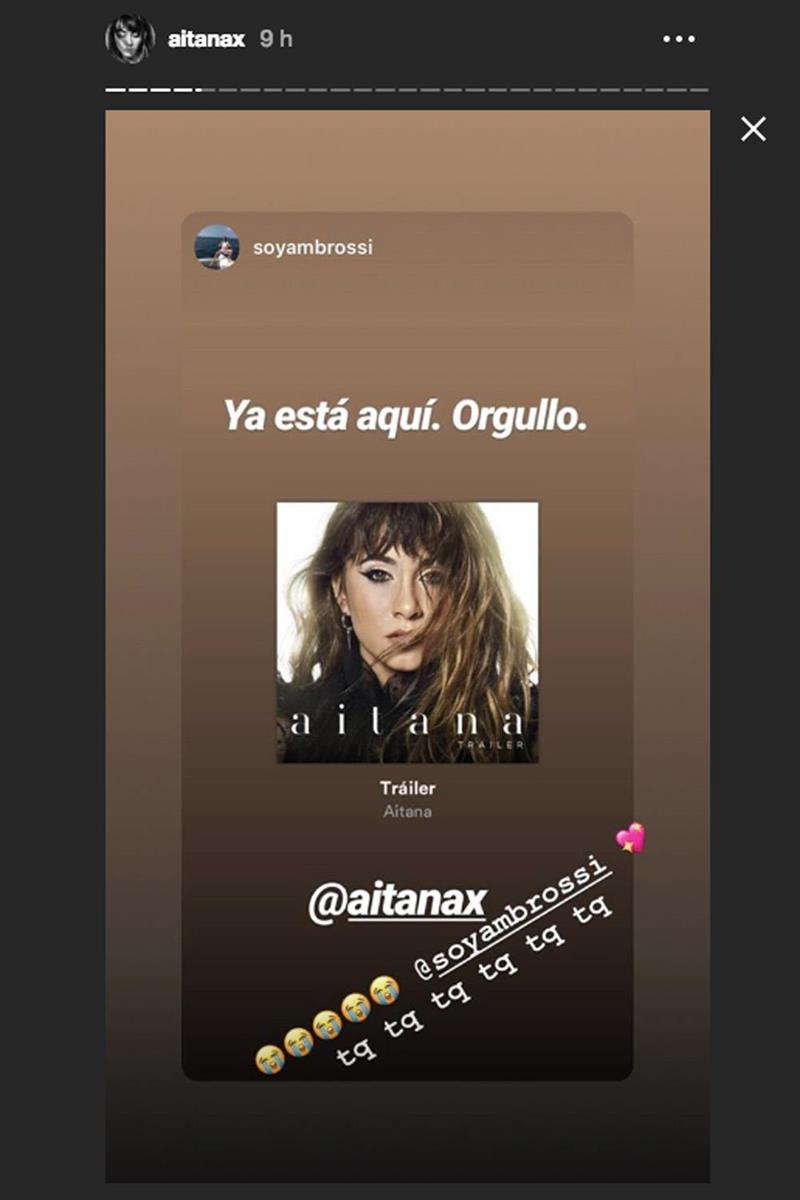The width and height of the screenshot is (800, 1200).
Task: Close the story viewer
Action: click(753, 128)
